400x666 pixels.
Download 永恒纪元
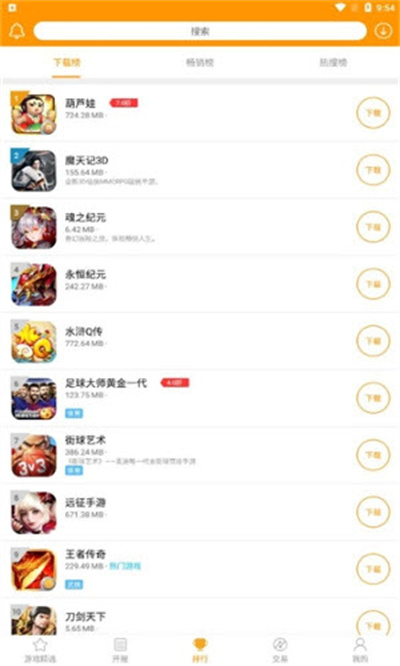373,284
